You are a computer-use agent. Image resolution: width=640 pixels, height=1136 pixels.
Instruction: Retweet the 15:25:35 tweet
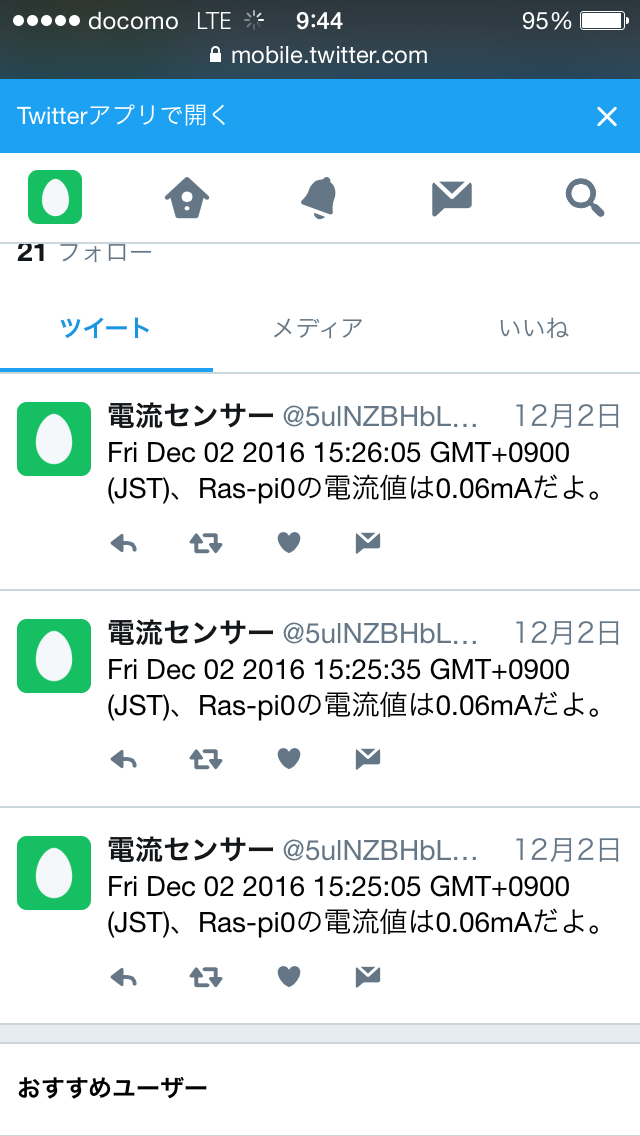pos(206,759)
